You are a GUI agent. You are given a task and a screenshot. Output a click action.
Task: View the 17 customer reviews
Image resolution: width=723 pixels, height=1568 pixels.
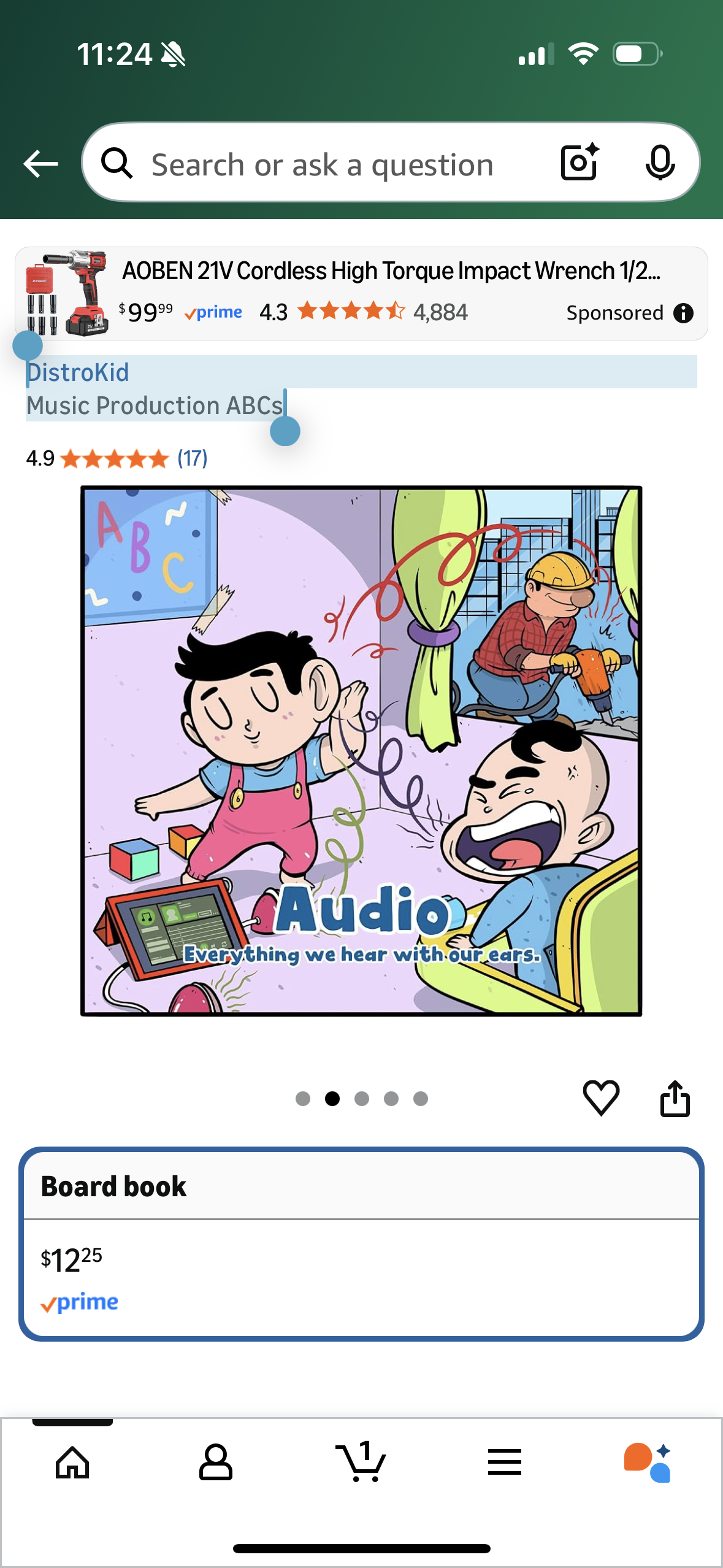tap(191, 458)
